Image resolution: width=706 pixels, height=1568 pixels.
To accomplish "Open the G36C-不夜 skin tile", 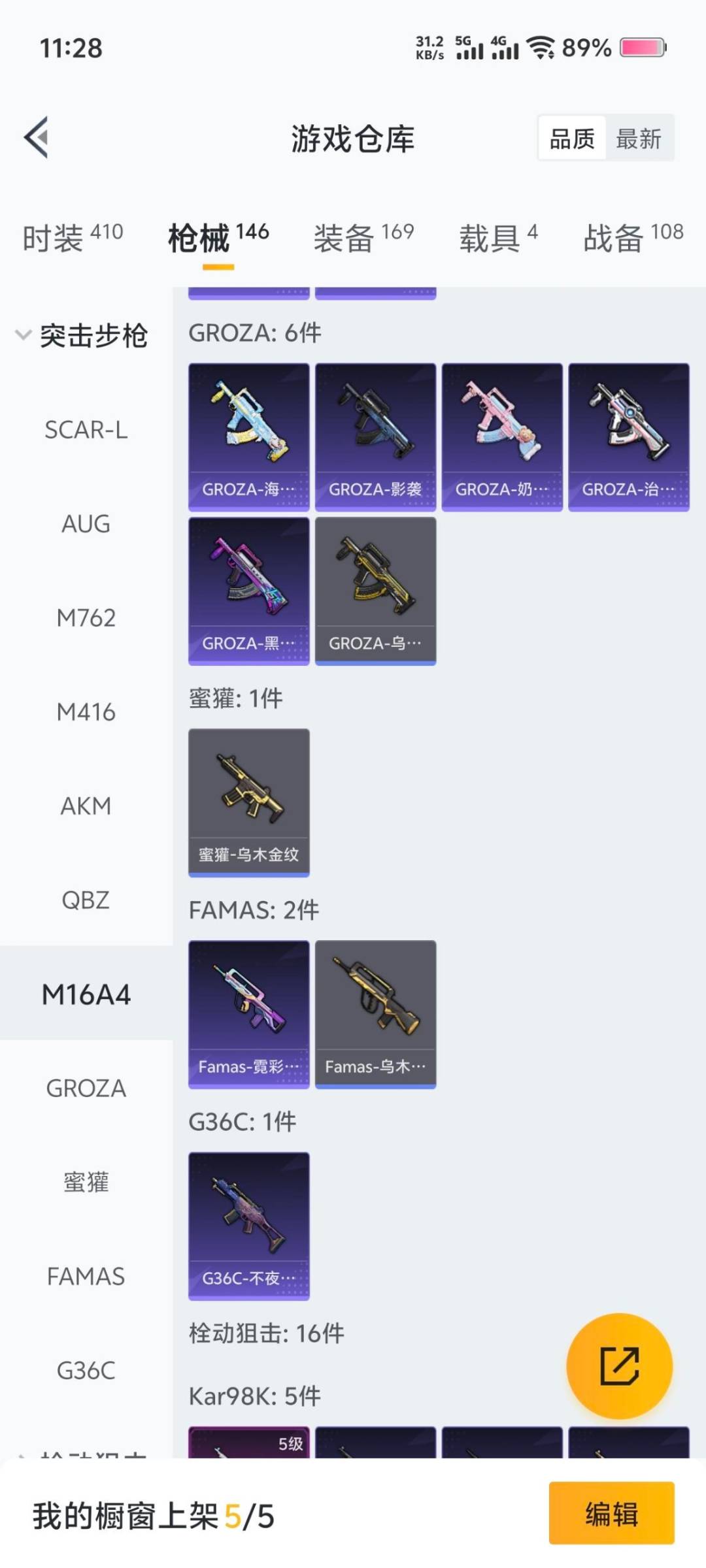I will pyautogui.click(x=248, y=1226).
